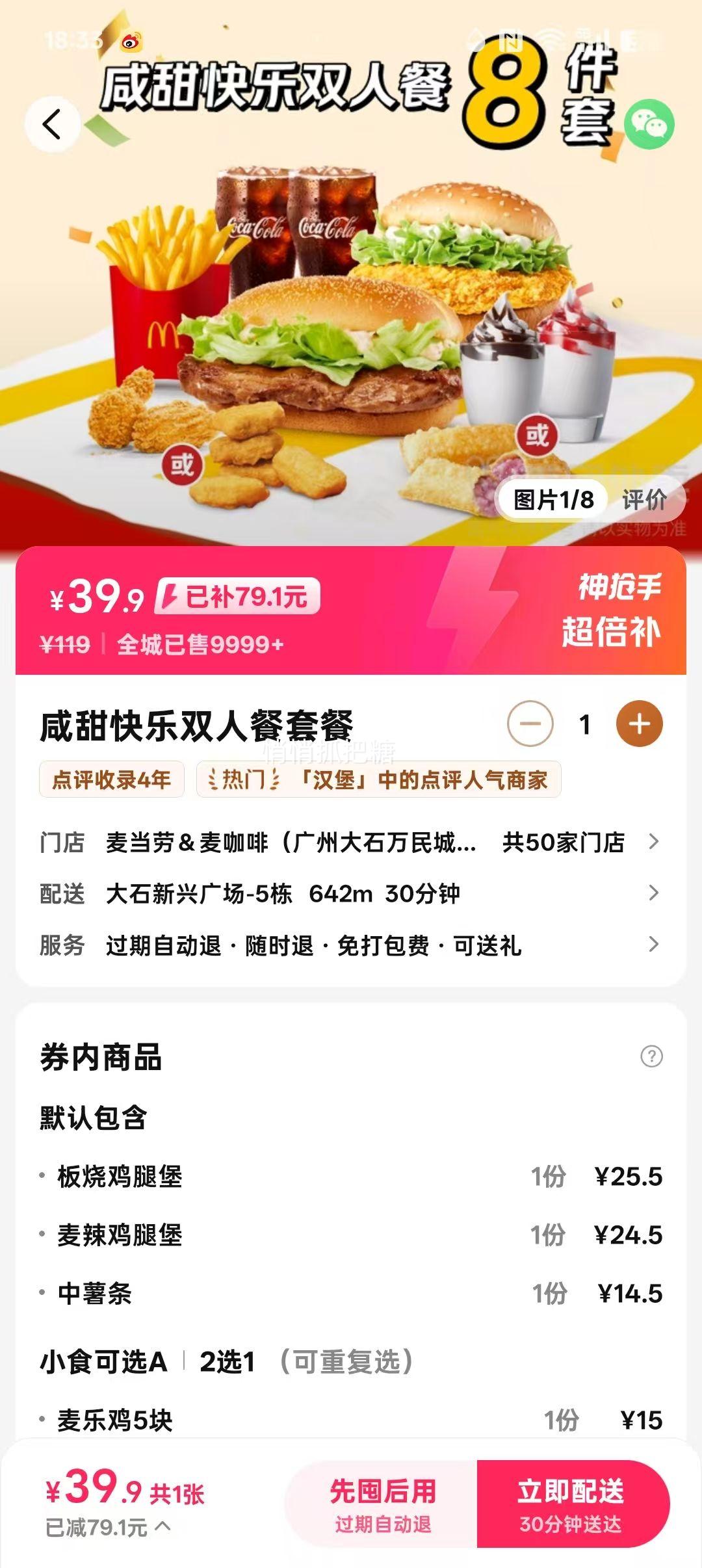Open the 图片1/8 photo gallery
Screen dimensions: 702x1568
click(553, 499)
